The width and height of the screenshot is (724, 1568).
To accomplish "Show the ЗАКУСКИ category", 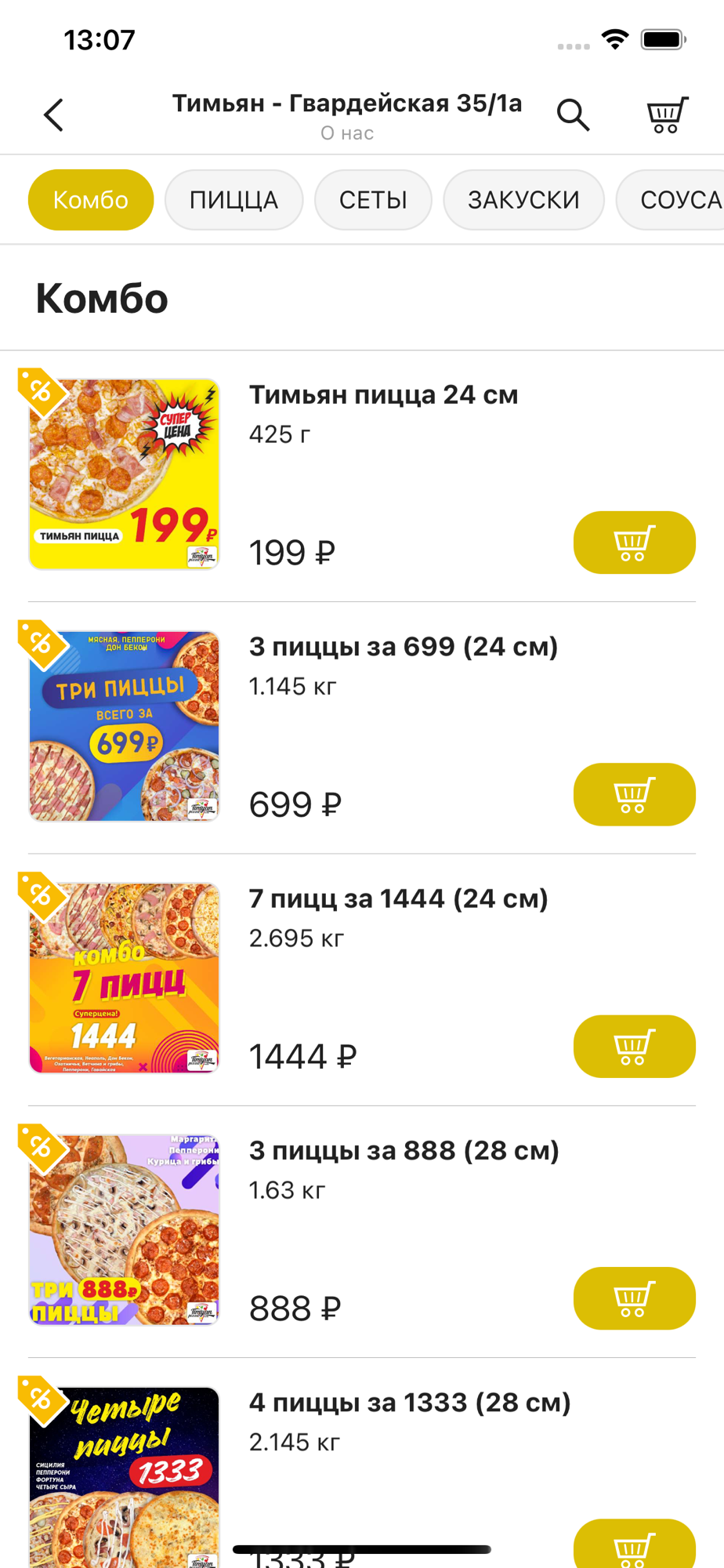I will coord(523,200).
